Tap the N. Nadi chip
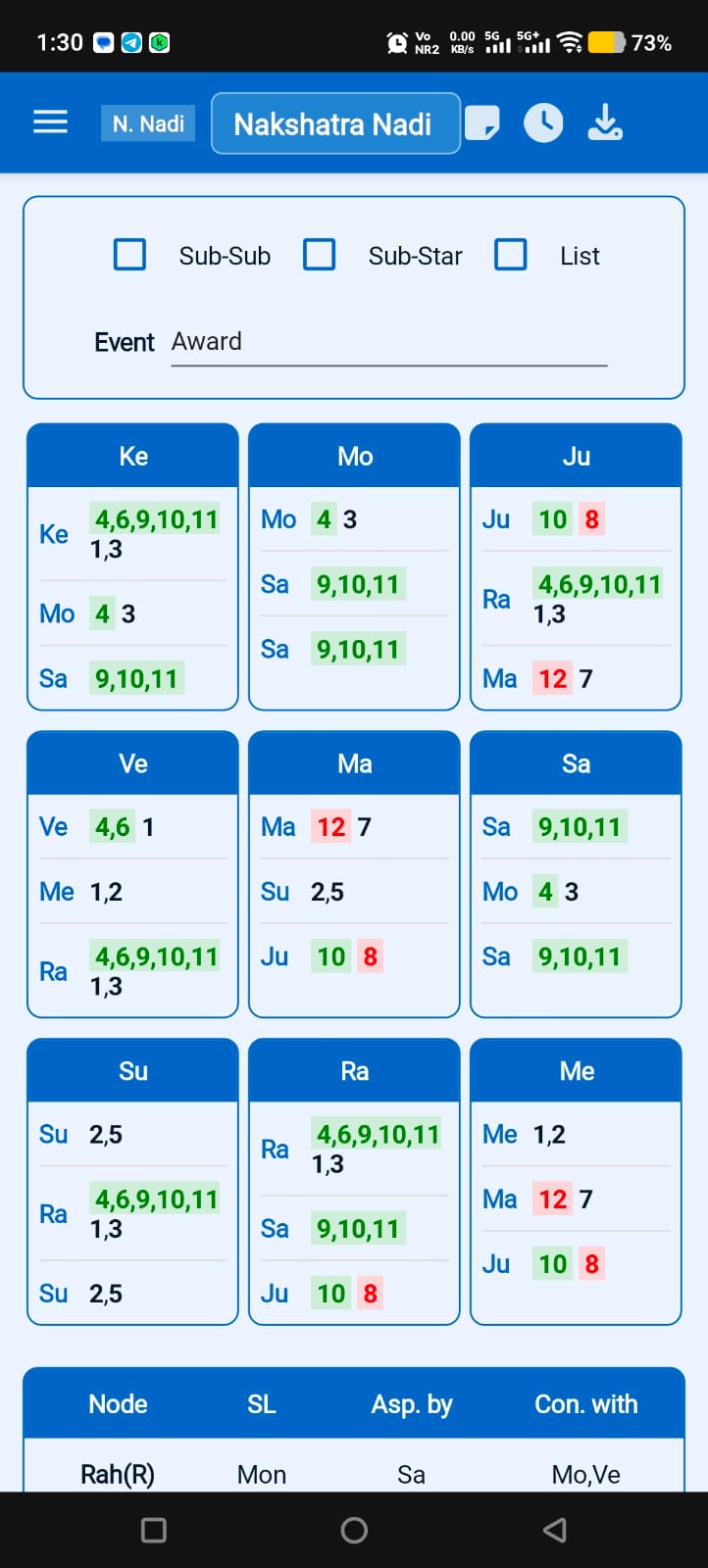This screenshot has width=708, height=1568. [x=148, y=123]
